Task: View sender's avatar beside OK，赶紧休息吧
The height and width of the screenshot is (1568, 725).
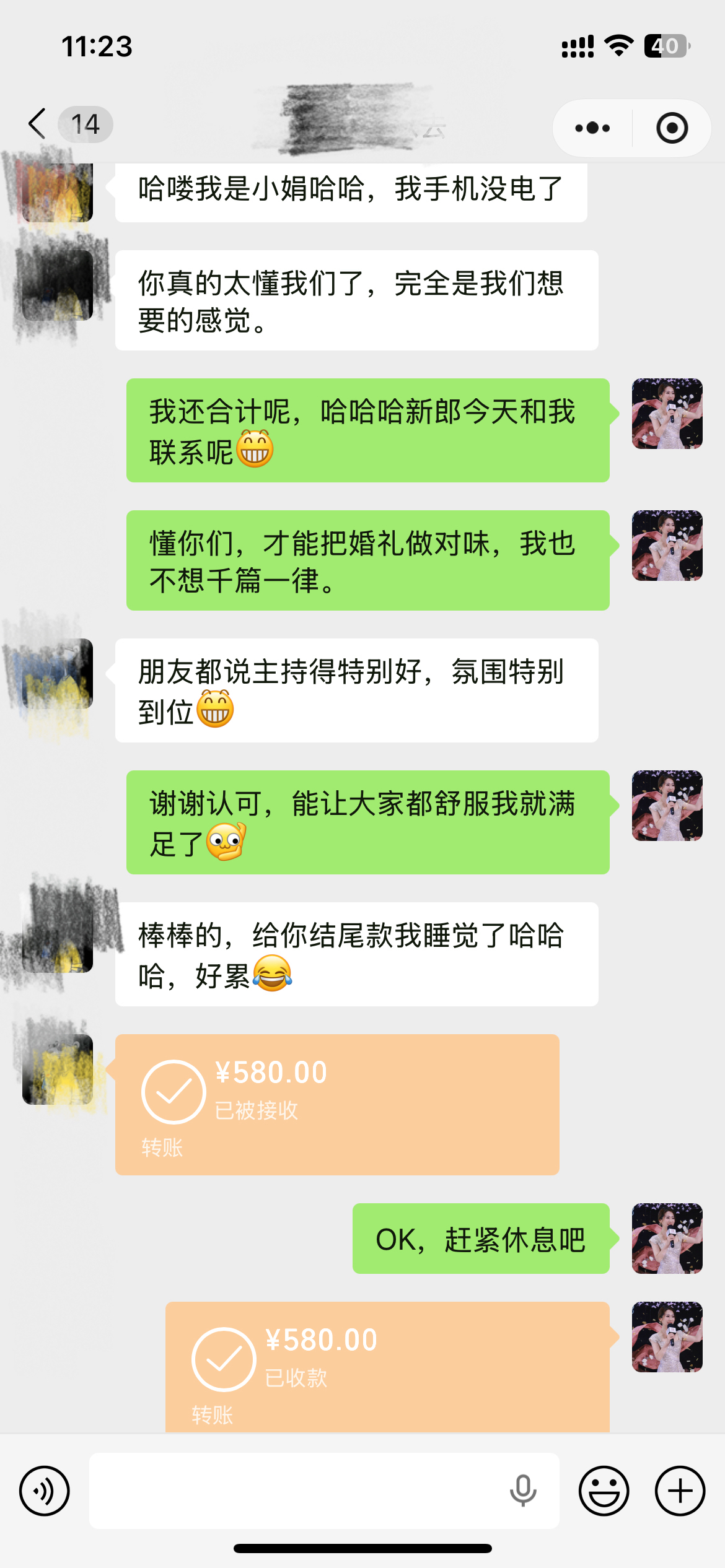Action: pos(667,1239)
